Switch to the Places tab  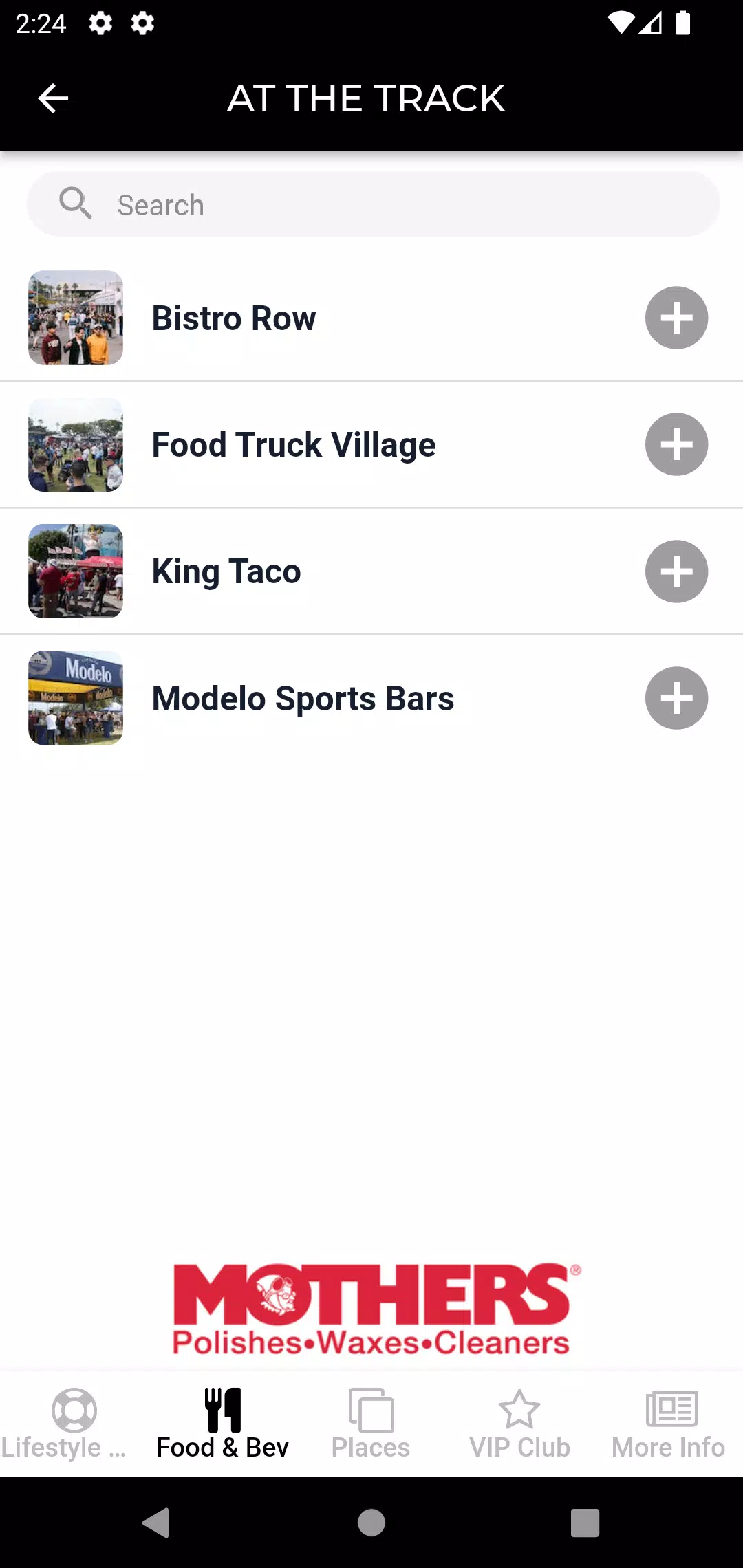click(371, 1424)
